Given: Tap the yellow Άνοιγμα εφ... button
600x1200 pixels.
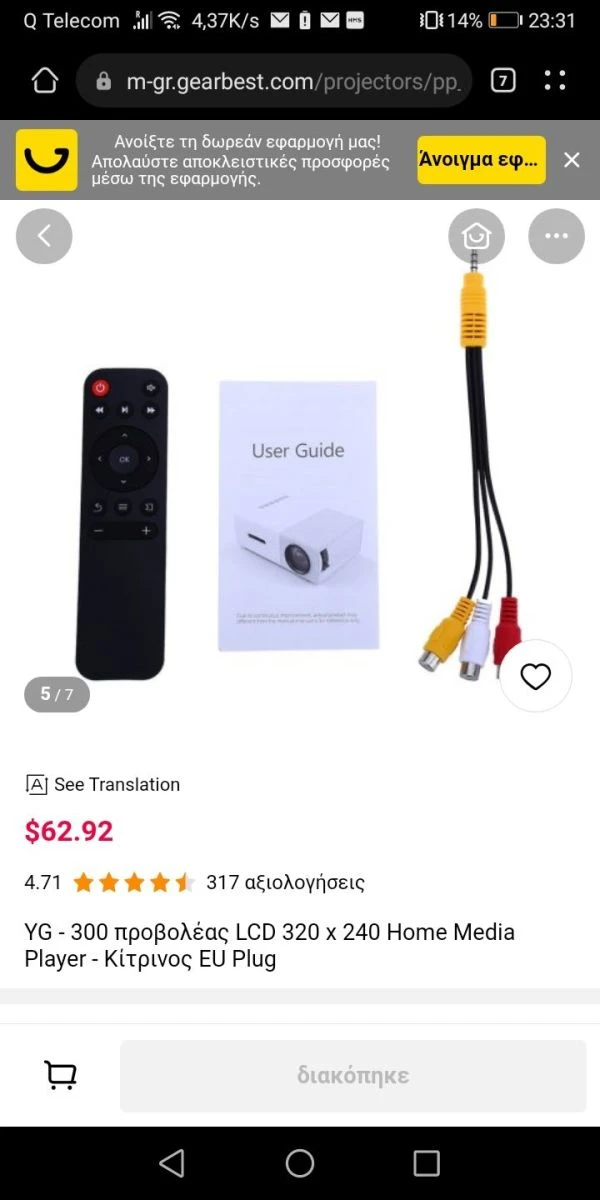Looking at the screenshot, I should coord(481,160).
